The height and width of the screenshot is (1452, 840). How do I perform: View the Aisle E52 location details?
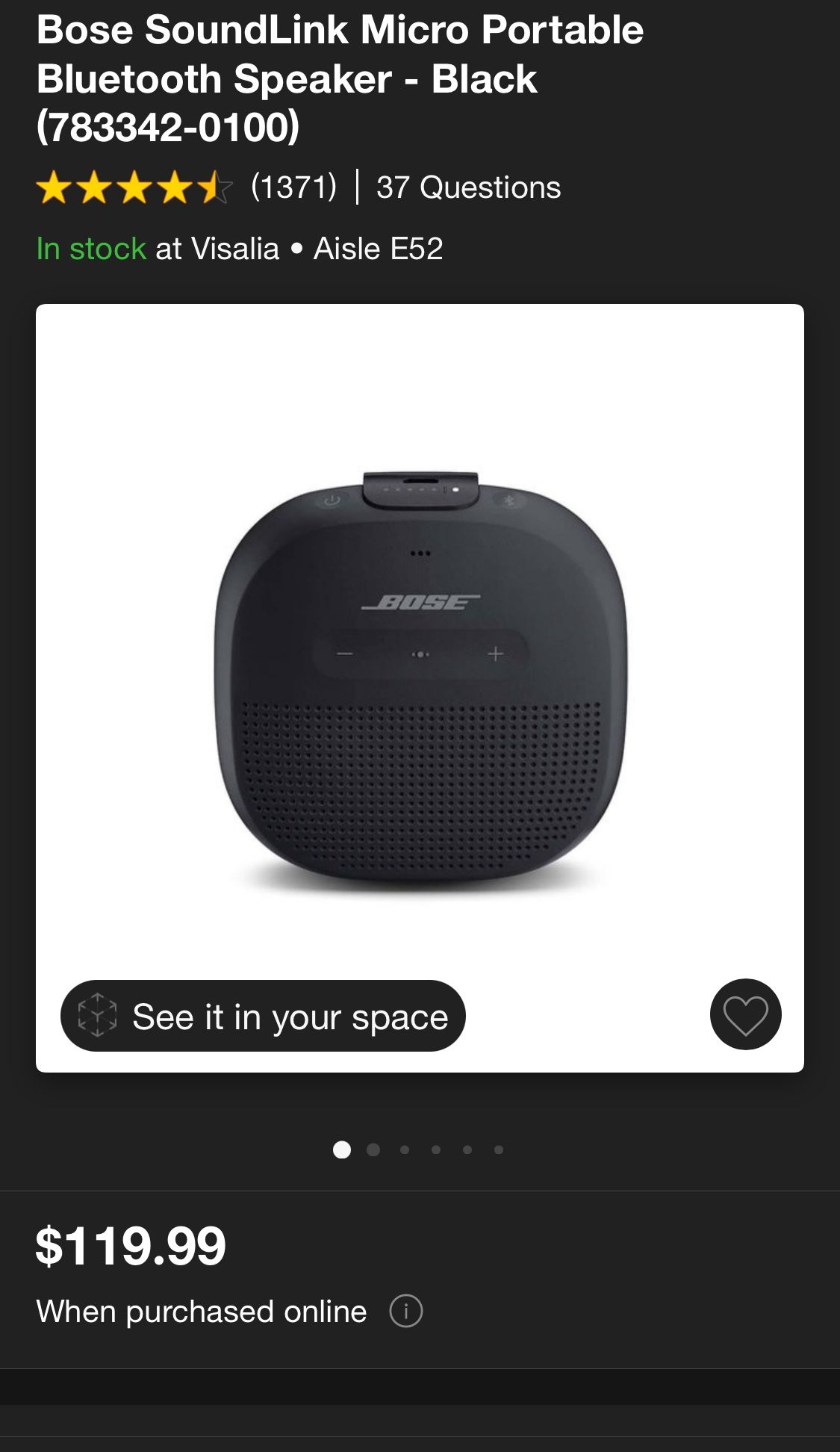(379, 250)
